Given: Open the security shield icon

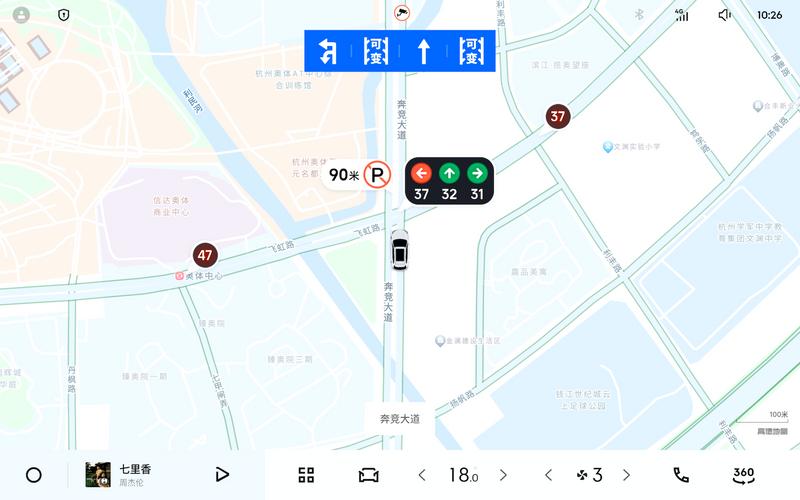Looking at the screenshot, I should pos(64,15).
